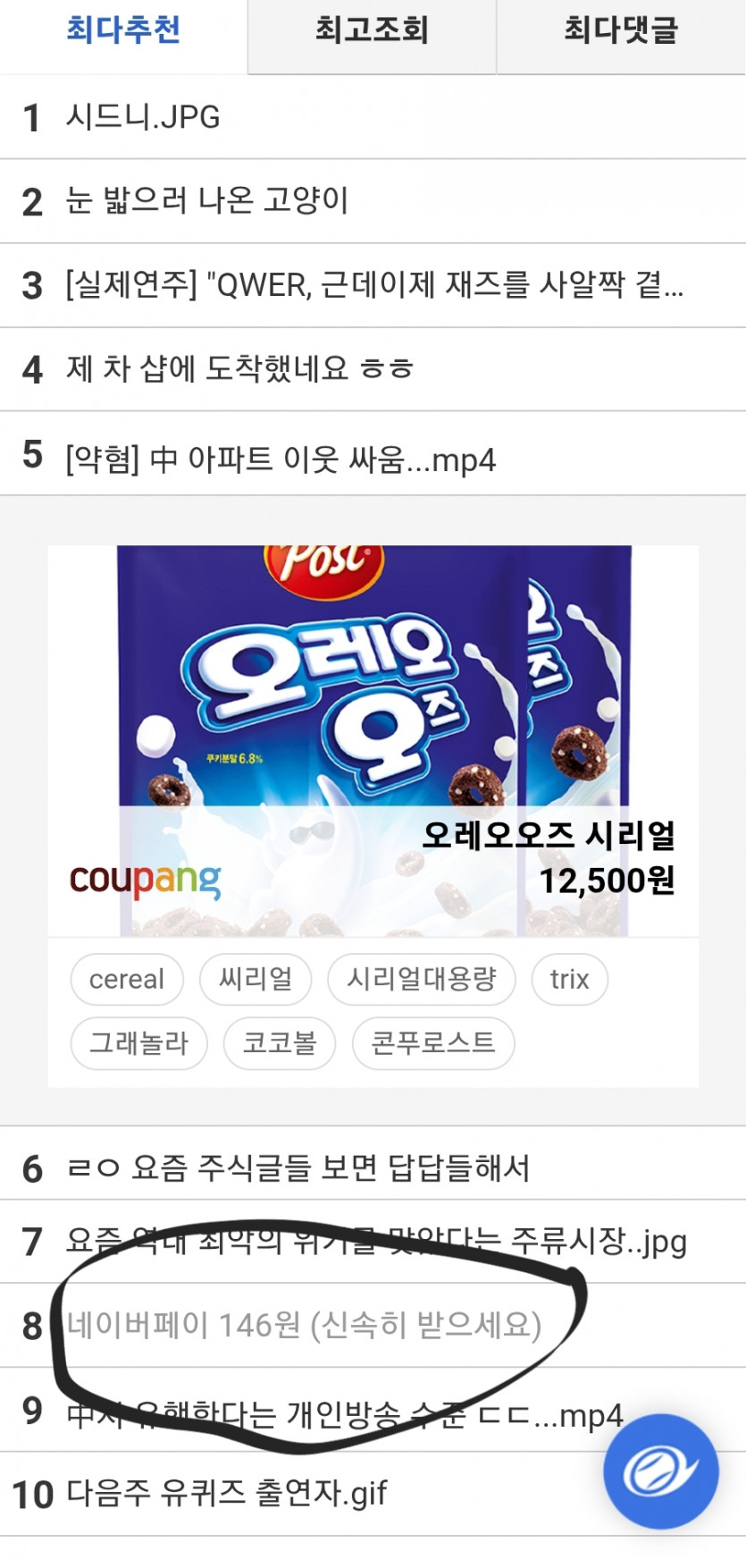The image size is (746, 1568).
Task: Select the 최다추천 tab
Action: (x=123, y=31)
